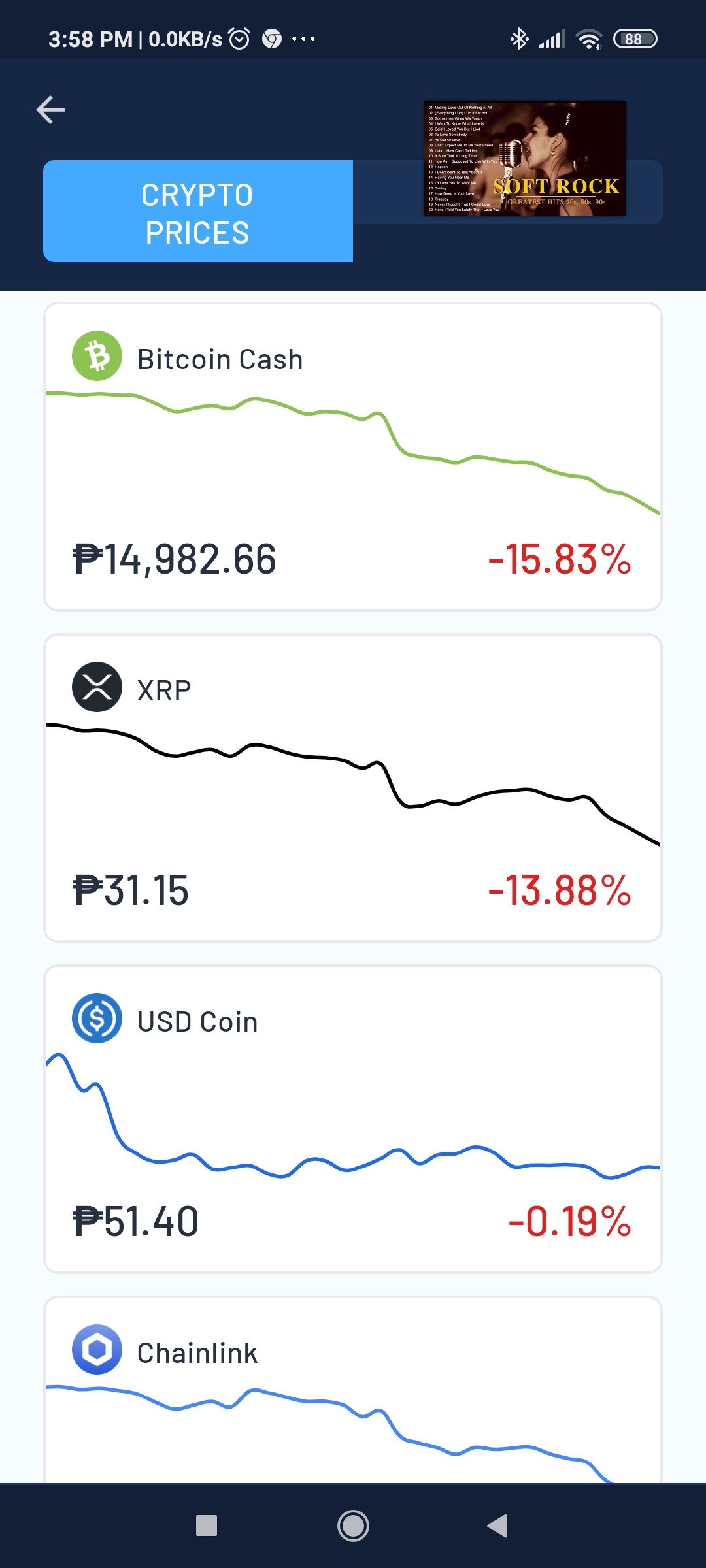Open the Chainlink price card
The width and height of the screenshot is (706, 1568).
[x=353, y=1390]
